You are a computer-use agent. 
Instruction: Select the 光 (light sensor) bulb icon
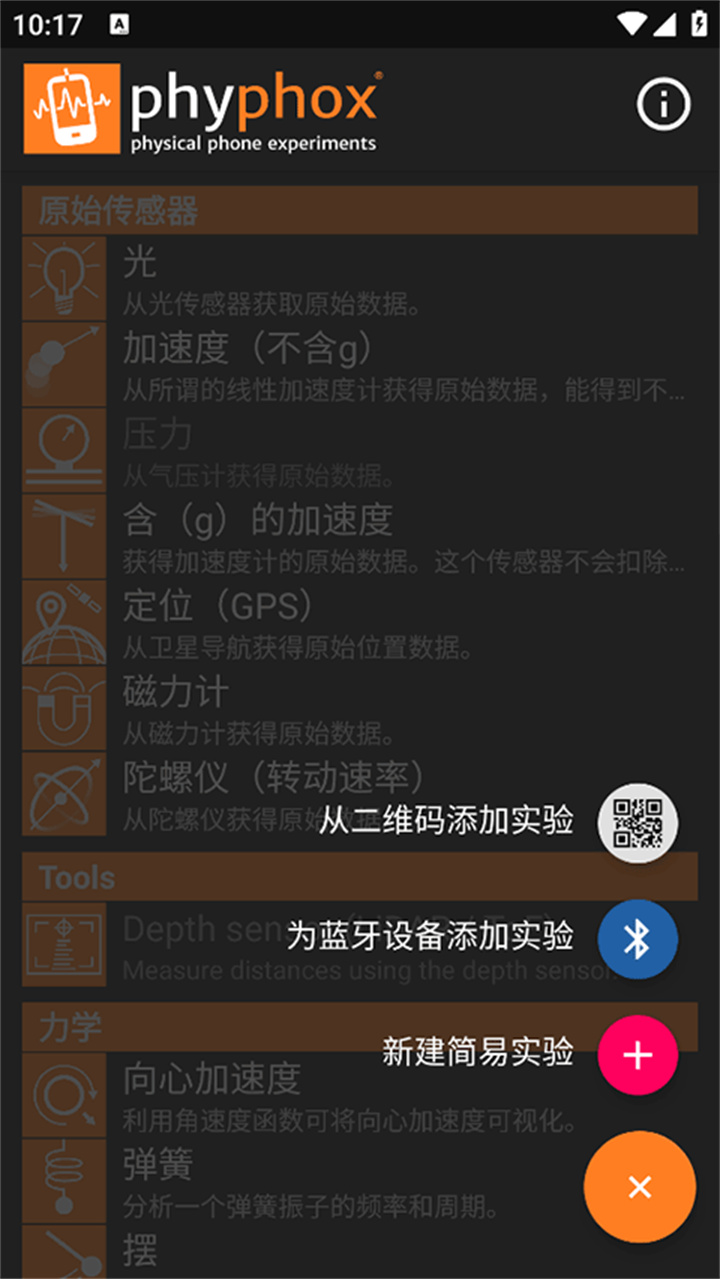(63, 278)
